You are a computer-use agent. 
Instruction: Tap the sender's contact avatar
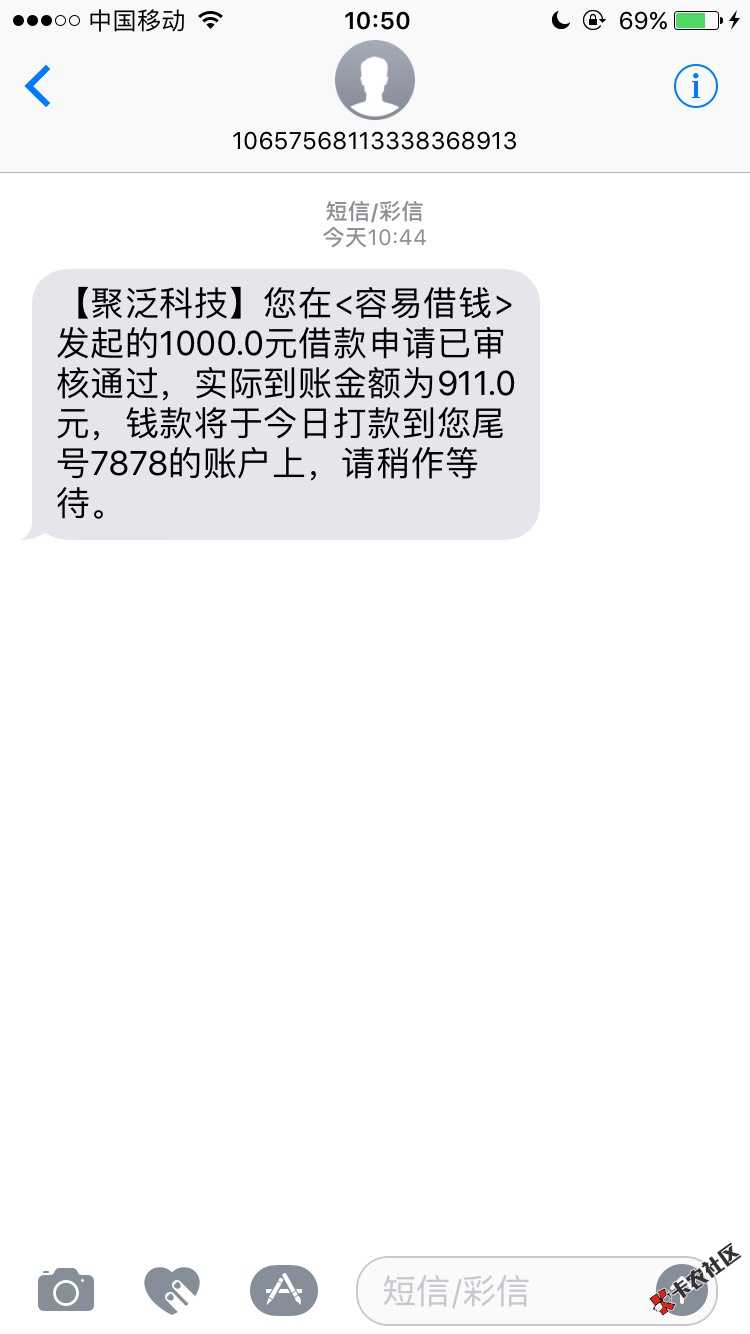tap(374, 81)
